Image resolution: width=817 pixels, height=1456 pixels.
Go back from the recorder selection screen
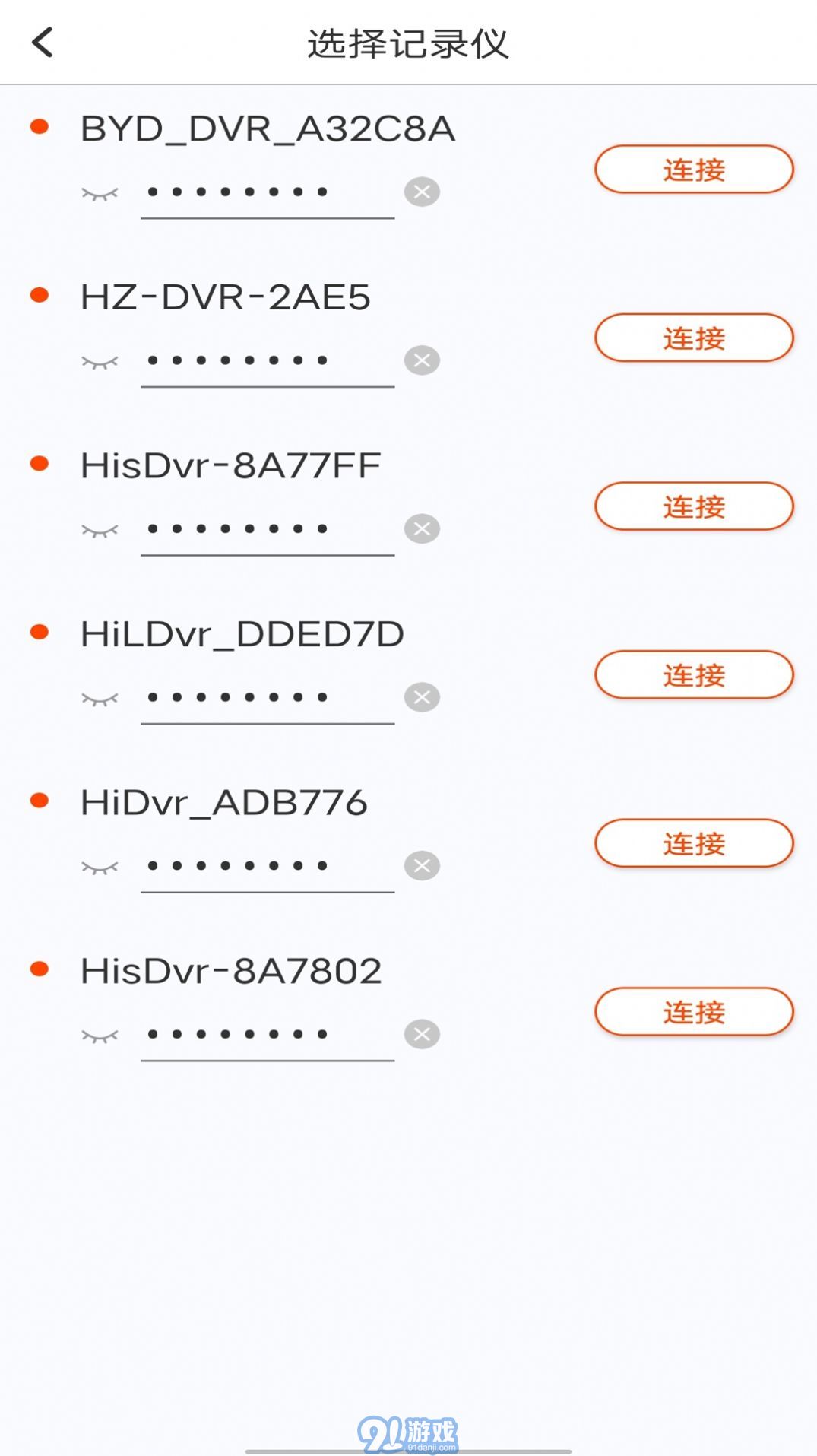(x=43, y=43)
